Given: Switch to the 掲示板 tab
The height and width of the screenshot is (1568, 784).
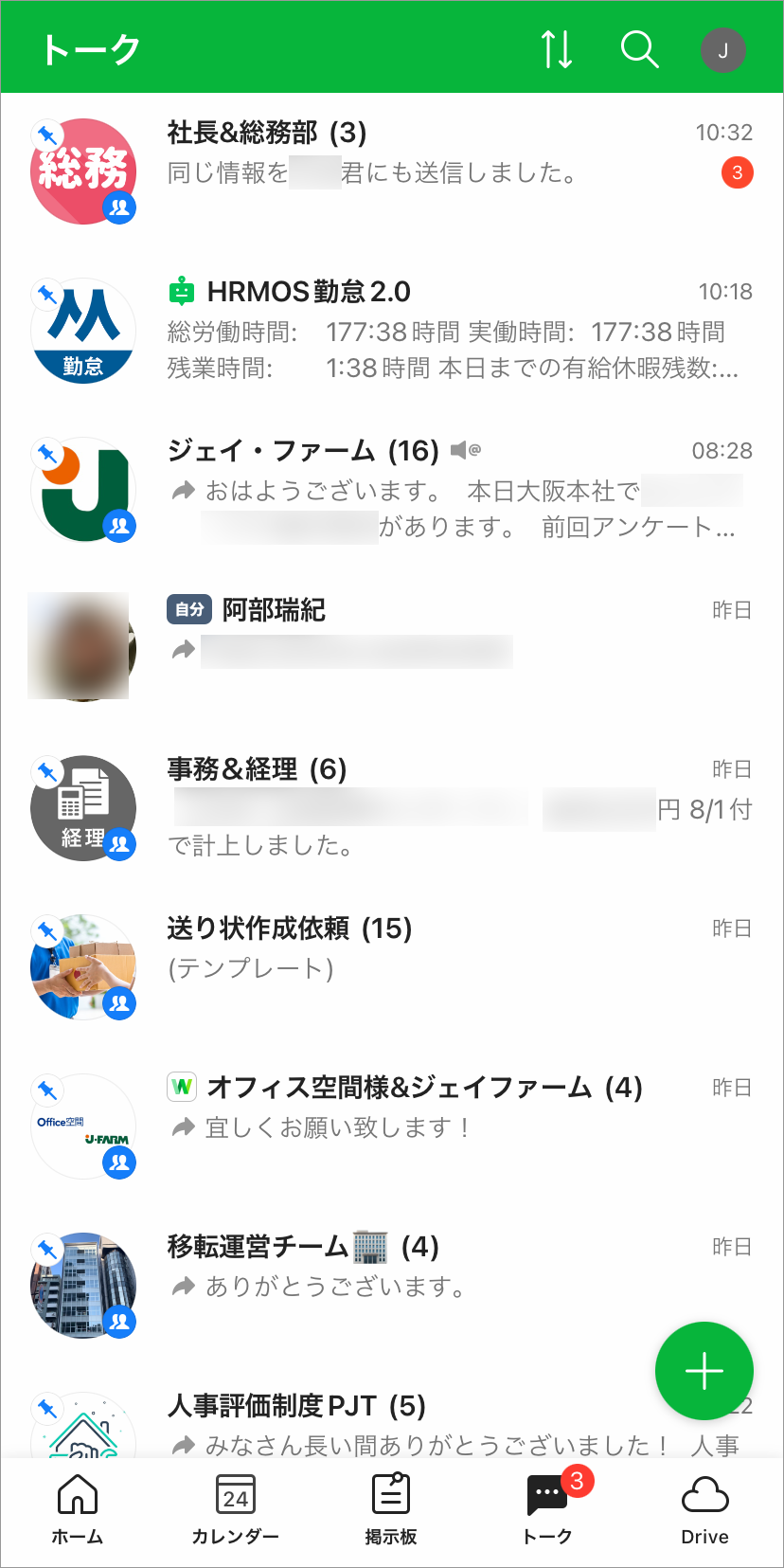Looking at the screenshot, I should pos(391,1510).
